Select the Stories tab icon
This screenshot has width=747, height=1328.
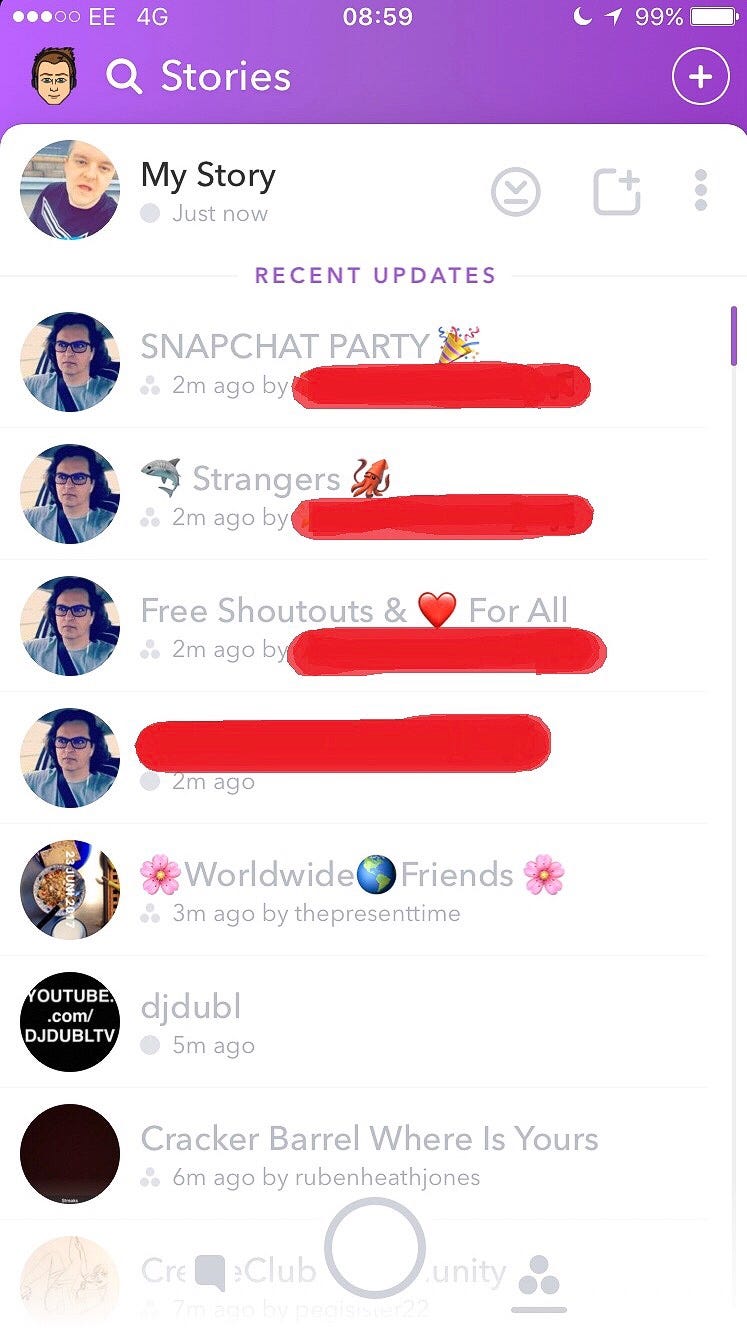coord(538,1275)
